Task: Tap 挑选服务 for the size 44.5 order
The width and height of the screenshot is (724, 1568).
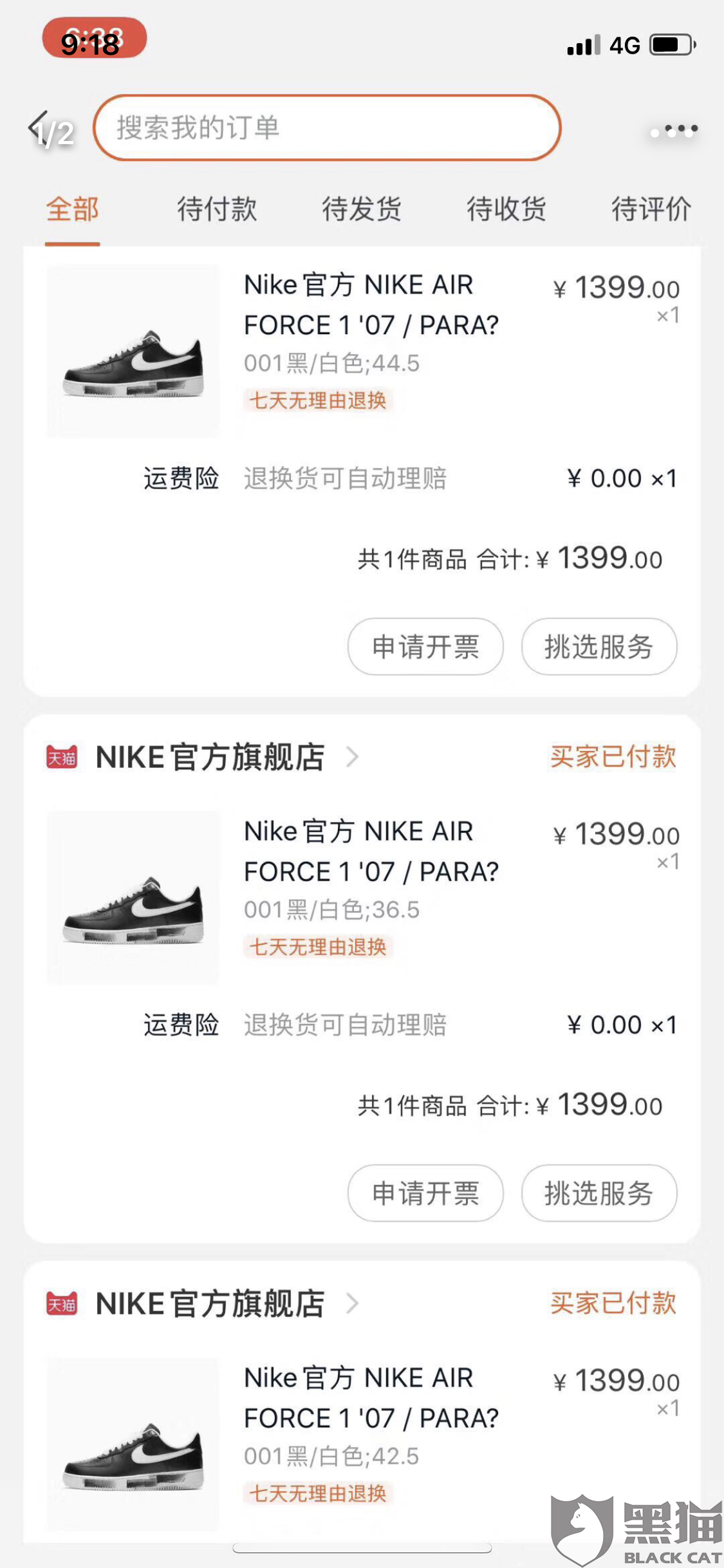Action: [x=599, y=646]
